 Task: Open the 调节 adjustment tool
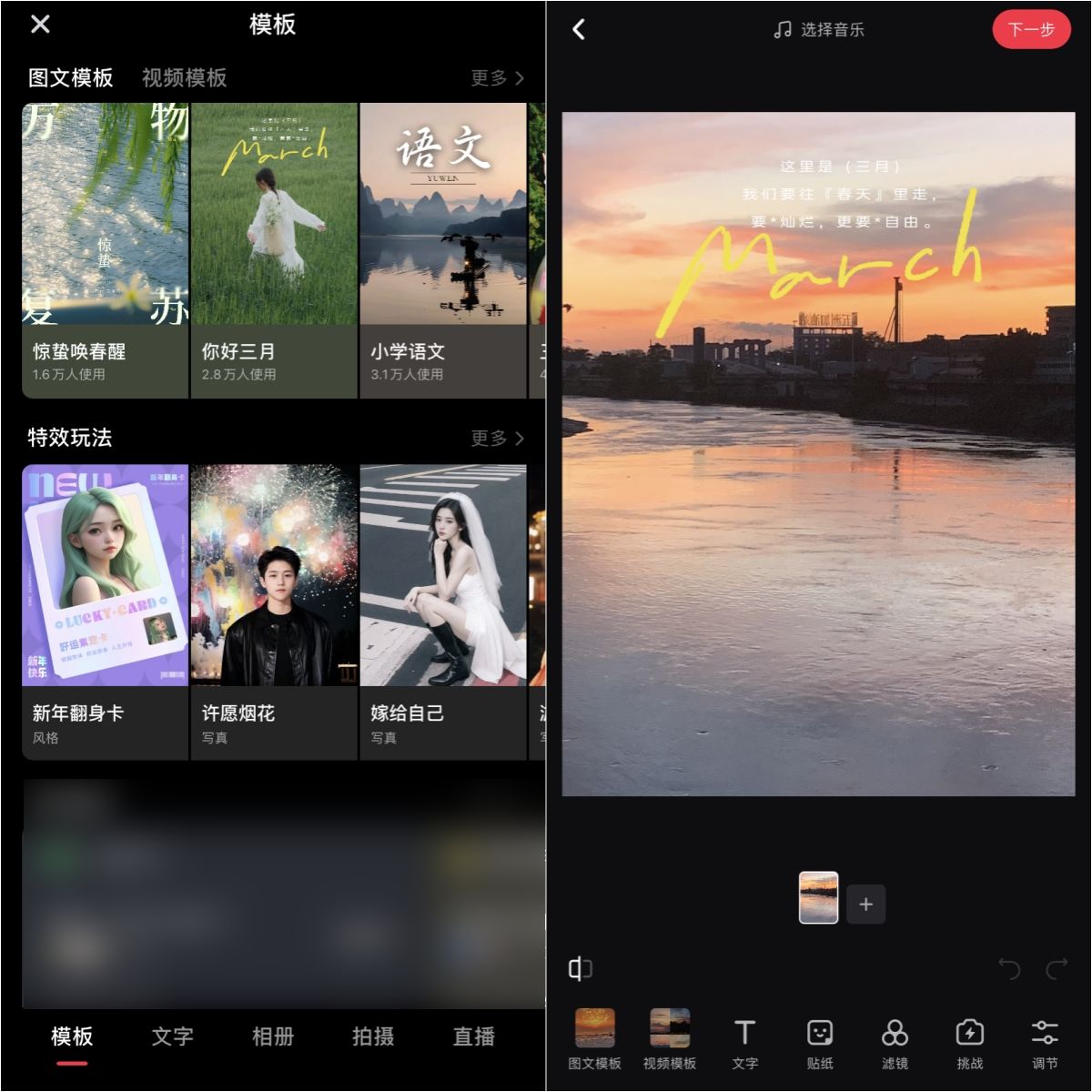[1045, 1043]
